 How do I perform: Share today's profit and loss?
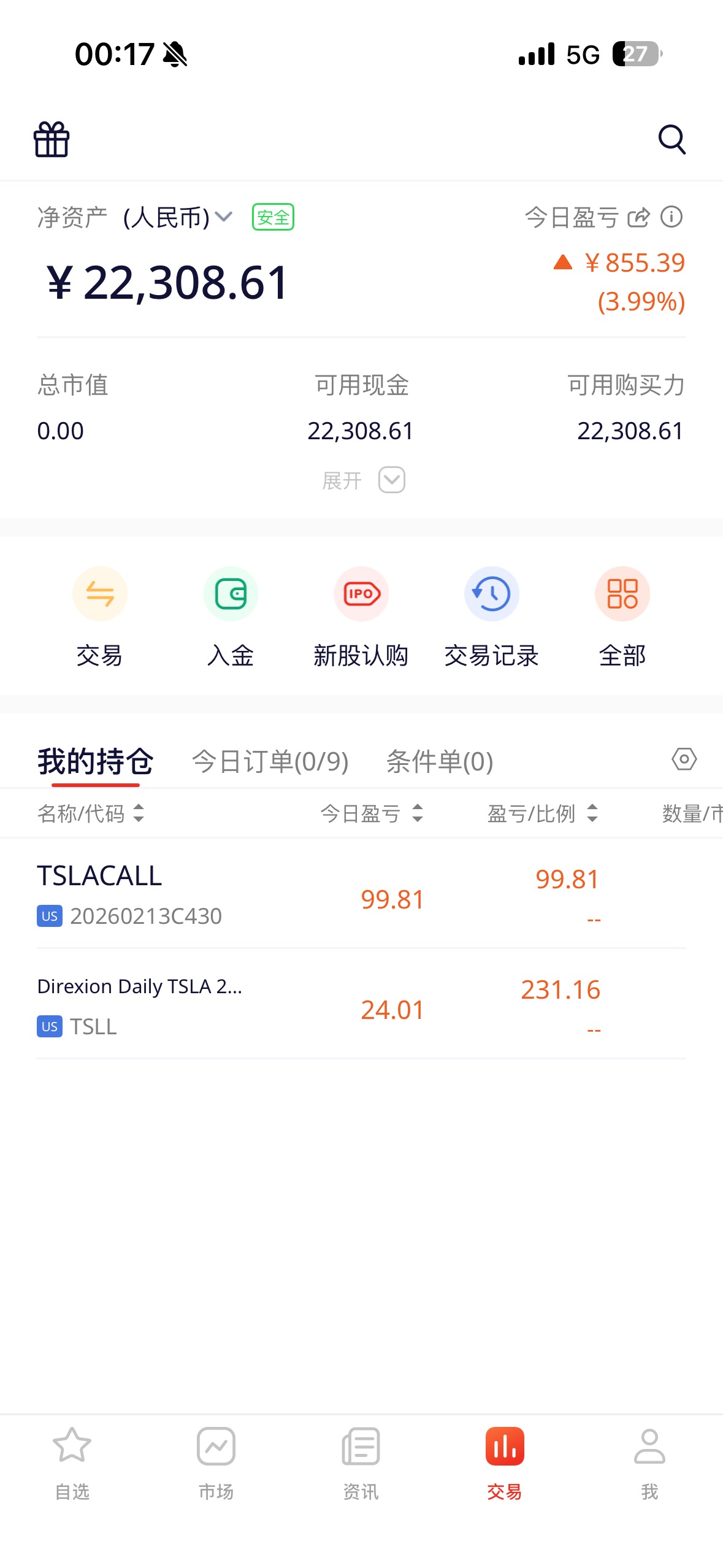point(638,217)
